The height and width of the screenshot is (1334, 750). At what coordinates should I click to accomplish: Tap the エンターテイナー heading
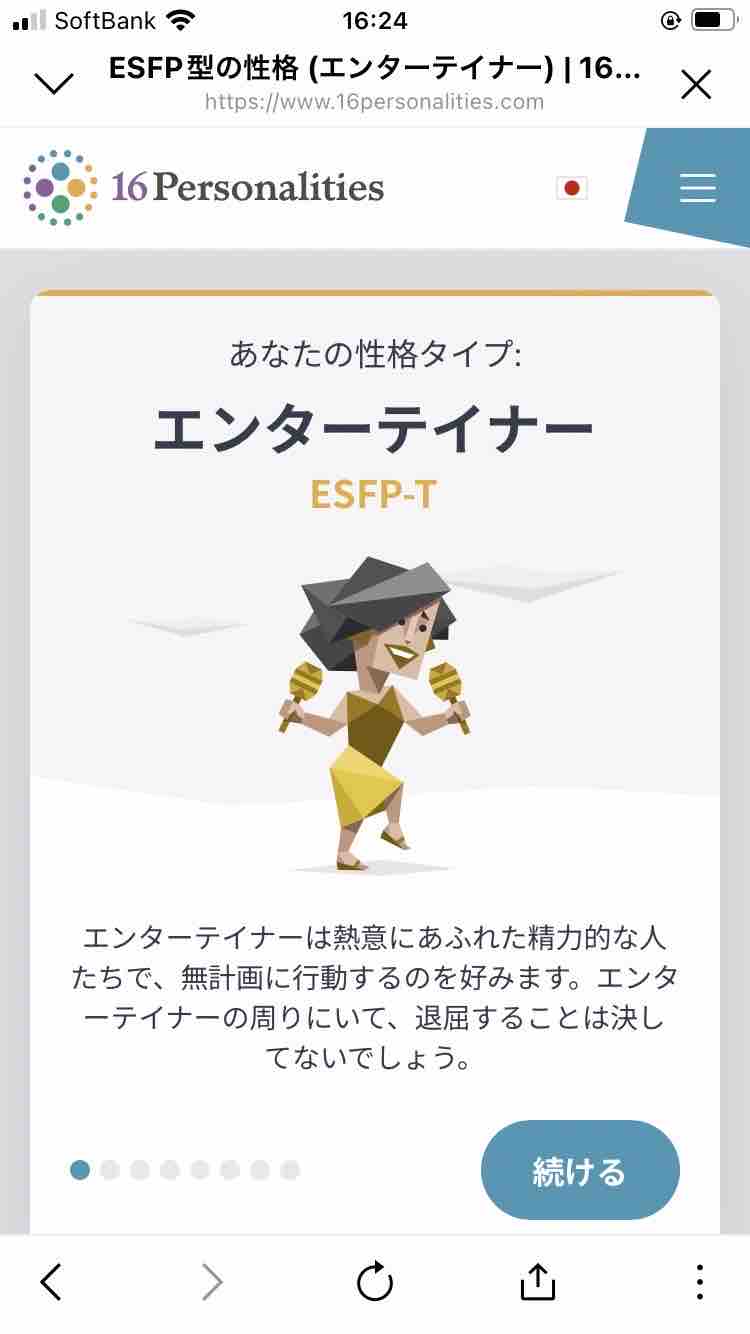tap(375, 427)
